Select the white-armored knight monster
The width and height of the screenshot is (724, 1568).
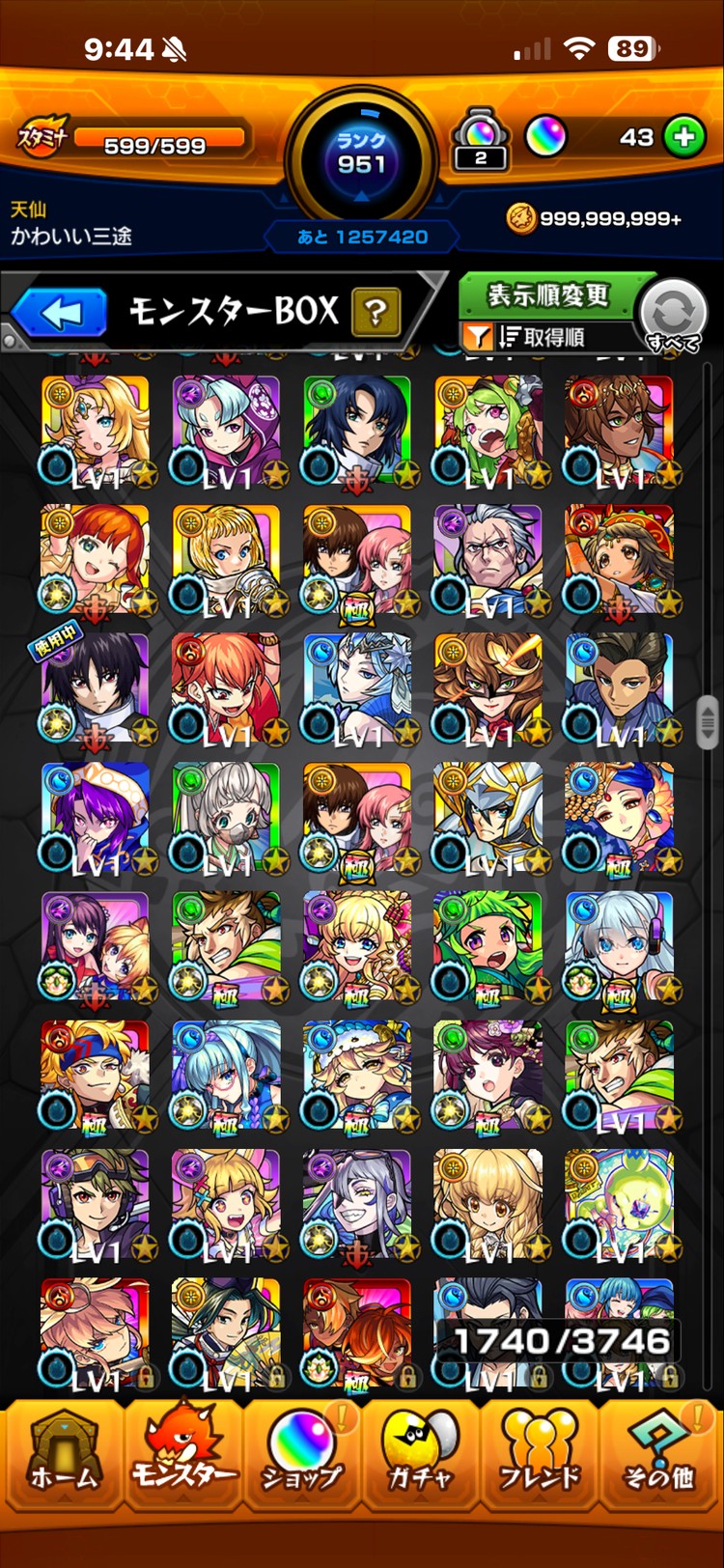point(487,817)
